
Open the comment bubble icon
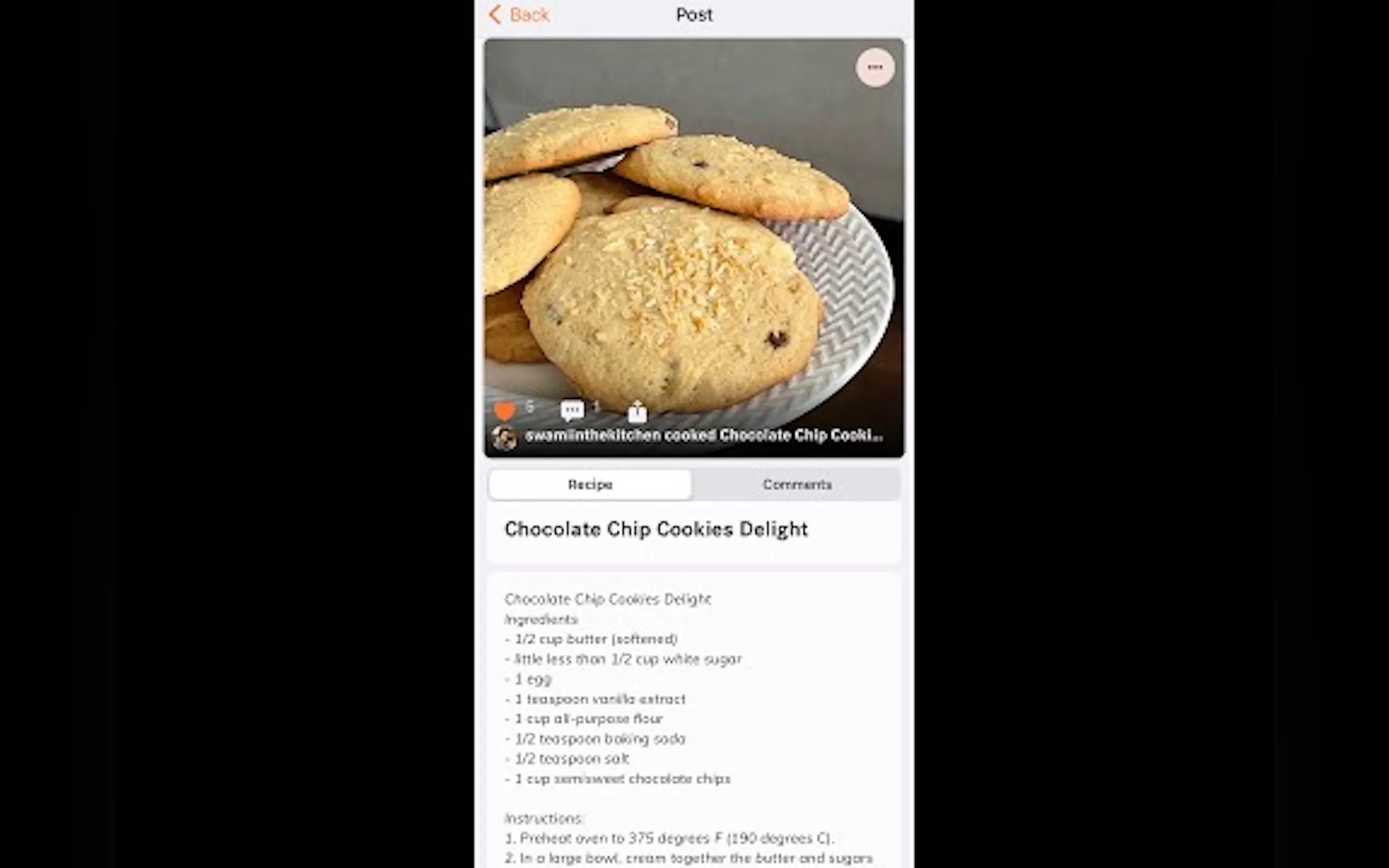coord(572,410)
